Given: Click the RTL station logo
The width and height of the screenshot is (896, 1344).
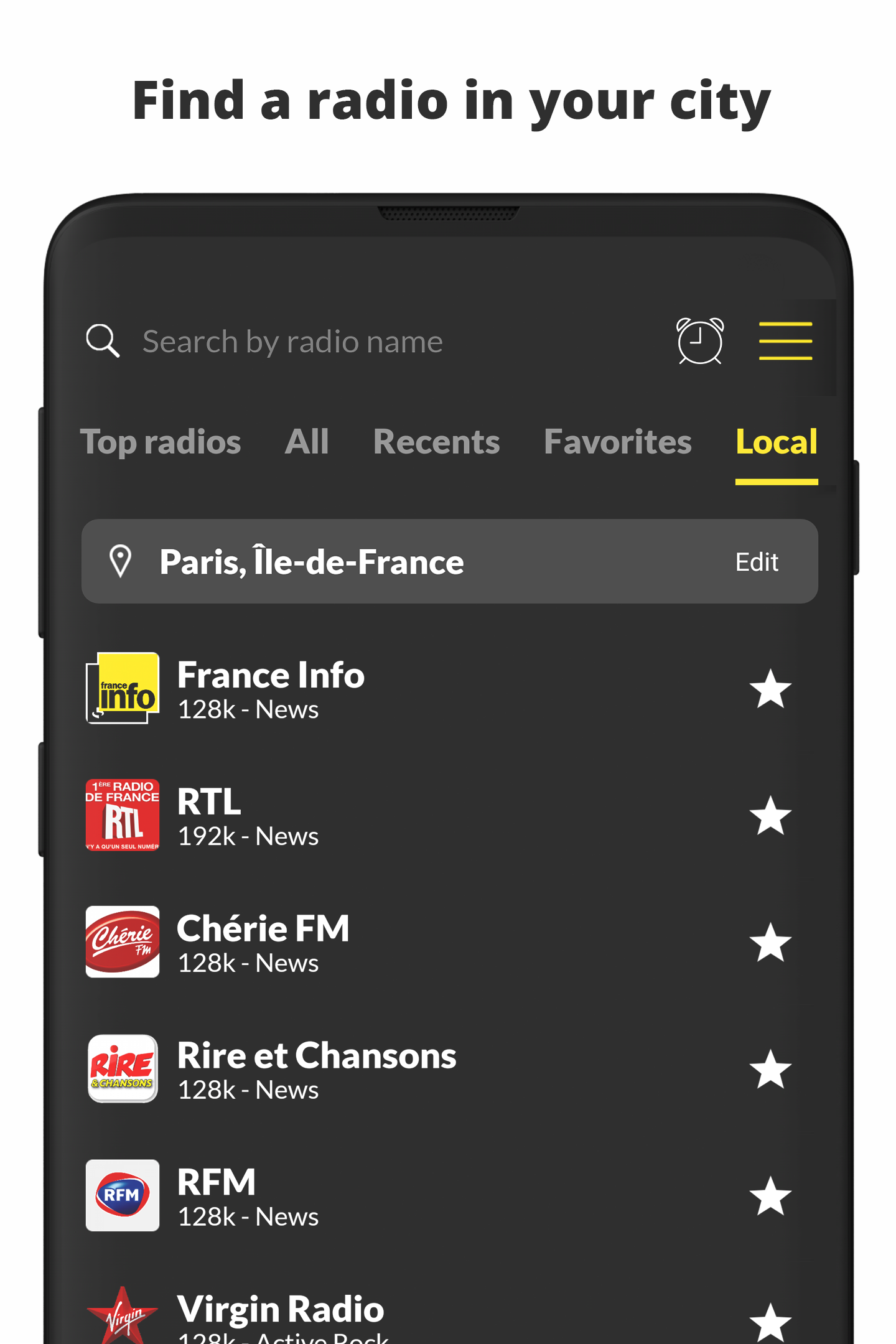Looking at the screenshot, I should [x=123, y=815].
